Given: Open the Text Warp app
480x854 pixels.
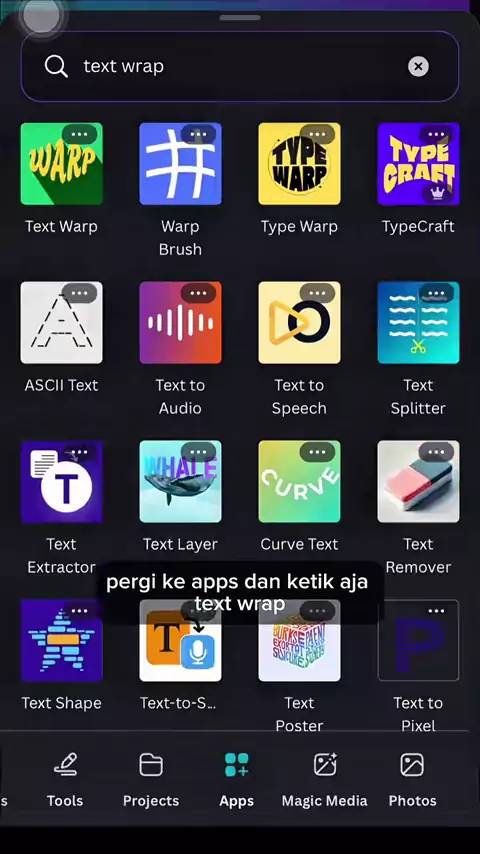Looking at the screenshot, I should [x=62, y=164].
